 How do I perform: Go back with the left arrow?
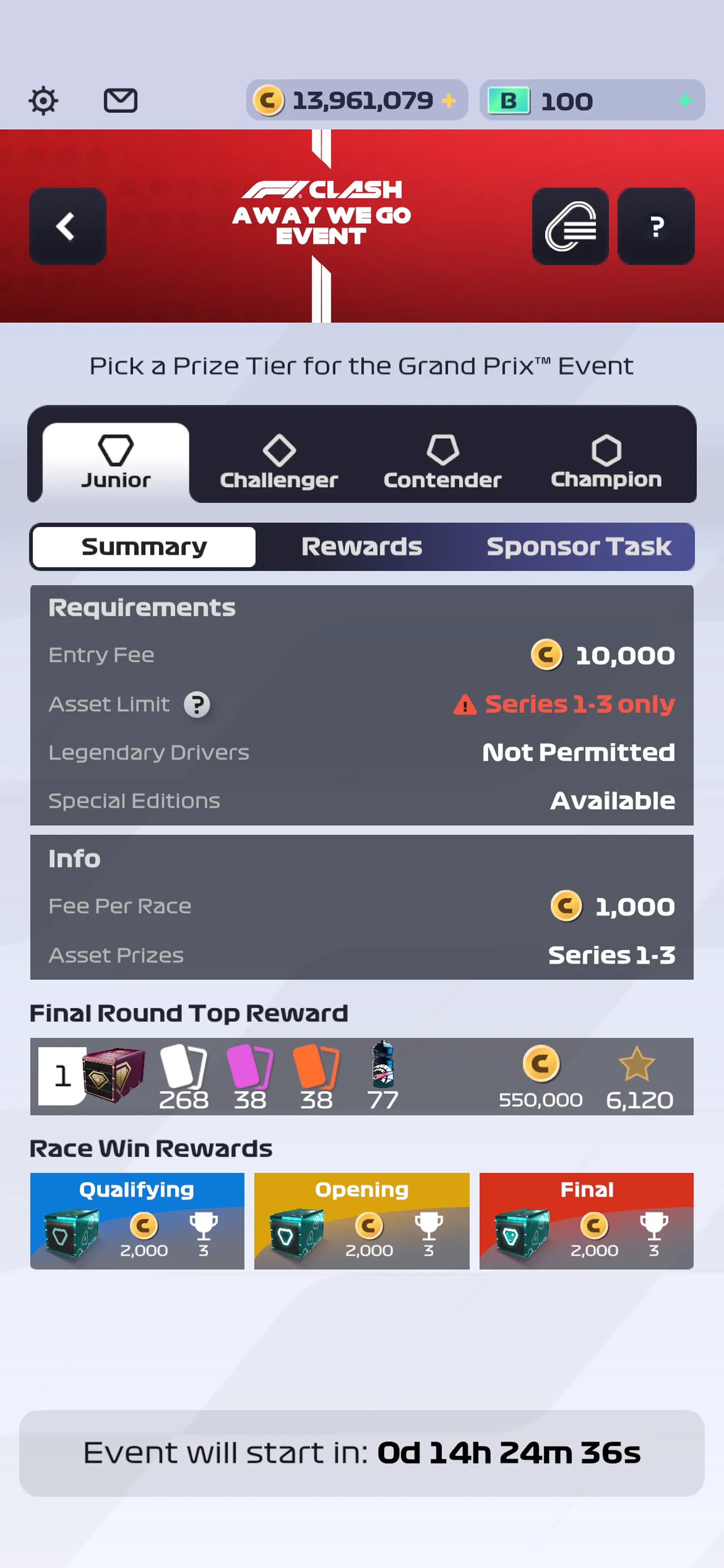[67, 226]
